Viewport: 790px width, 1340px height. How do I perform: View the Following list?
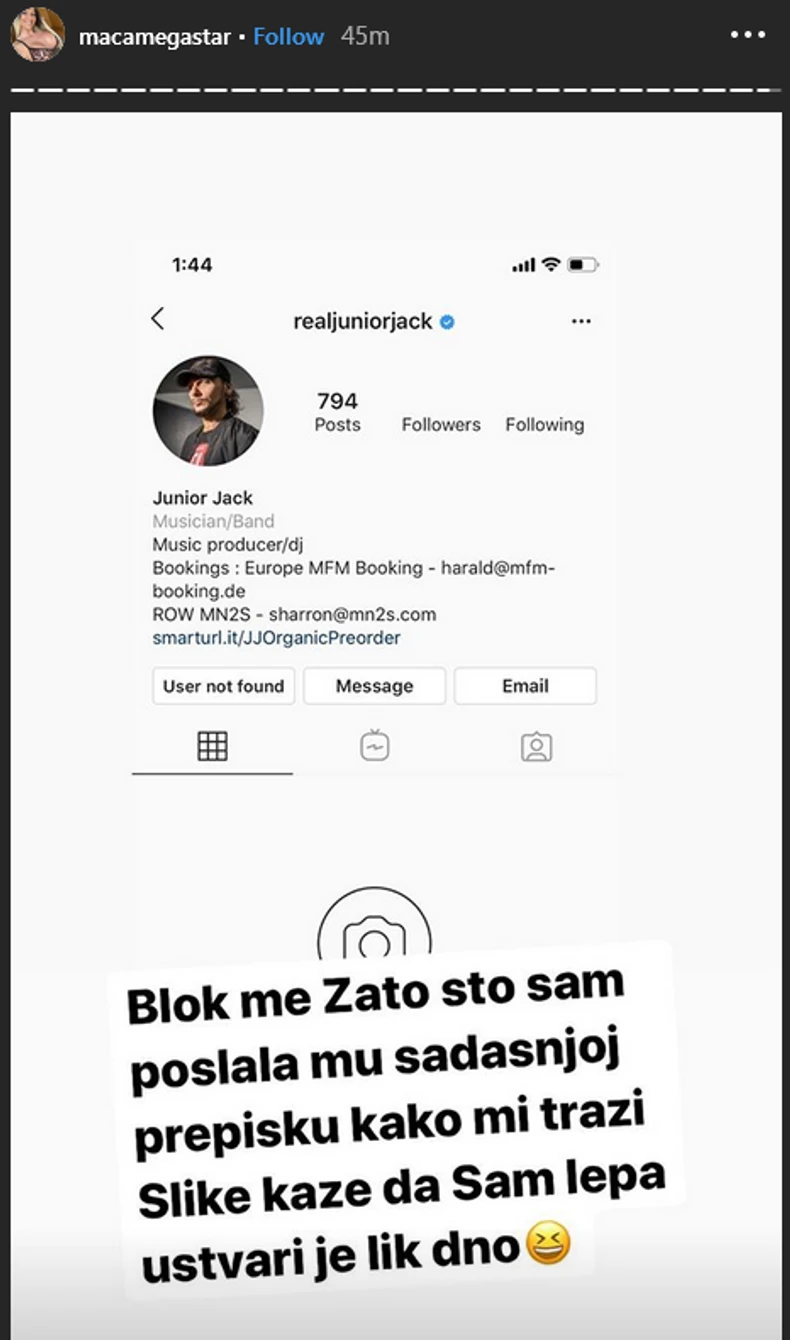click(x=545, y=424)
